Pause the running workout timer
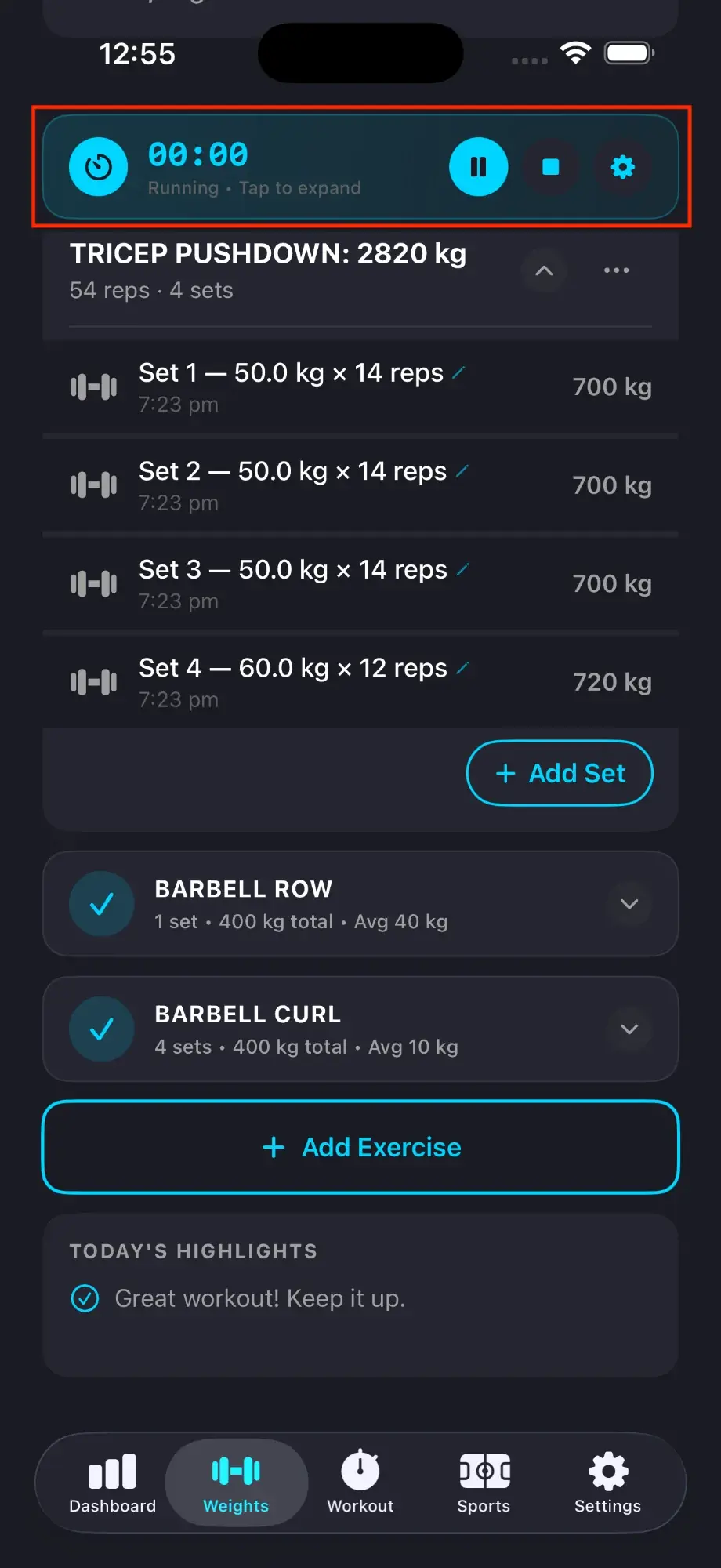Image resolution: width=721 pixels, height=1568 pixels. pos(478,166)
